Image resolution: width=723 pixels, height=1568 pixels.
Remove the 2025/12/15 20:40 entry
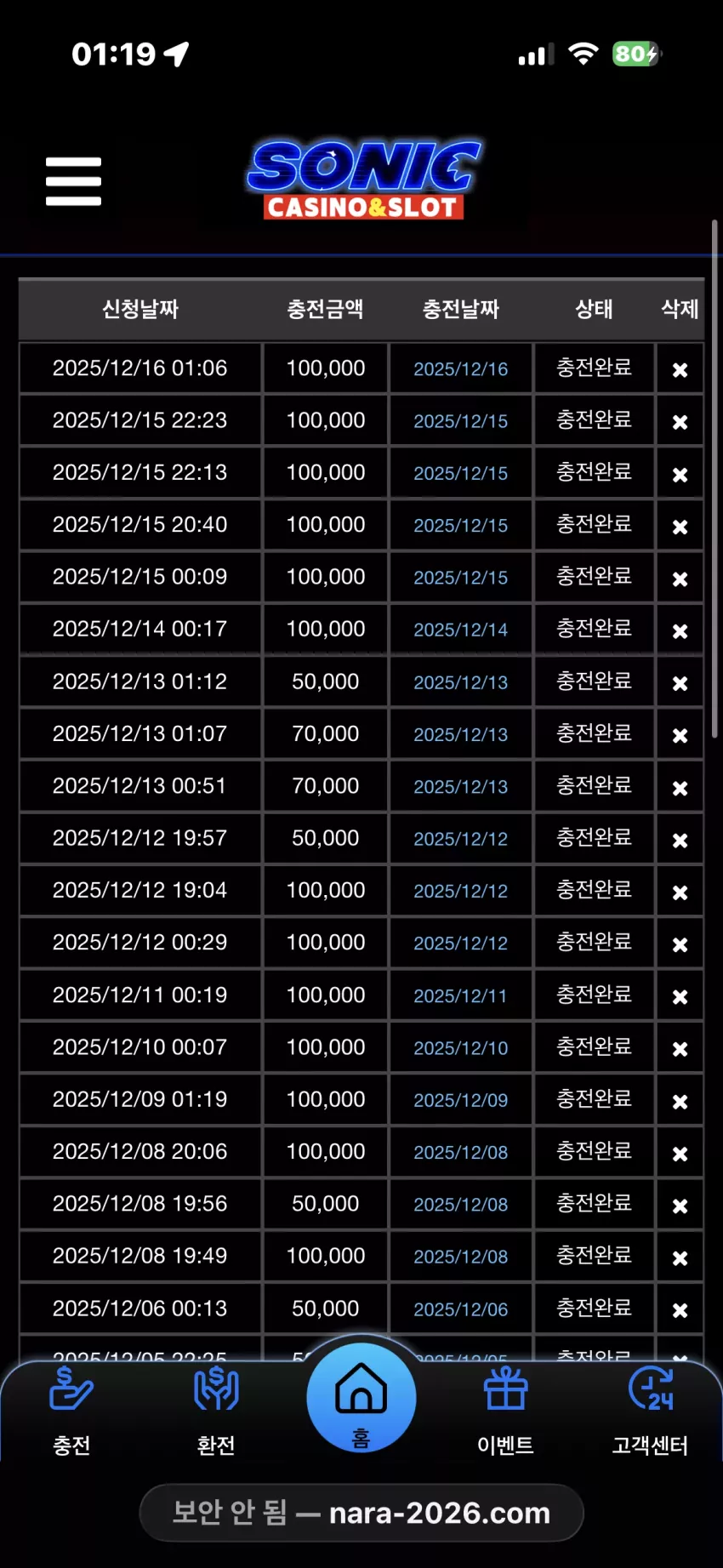click(680, 527)
